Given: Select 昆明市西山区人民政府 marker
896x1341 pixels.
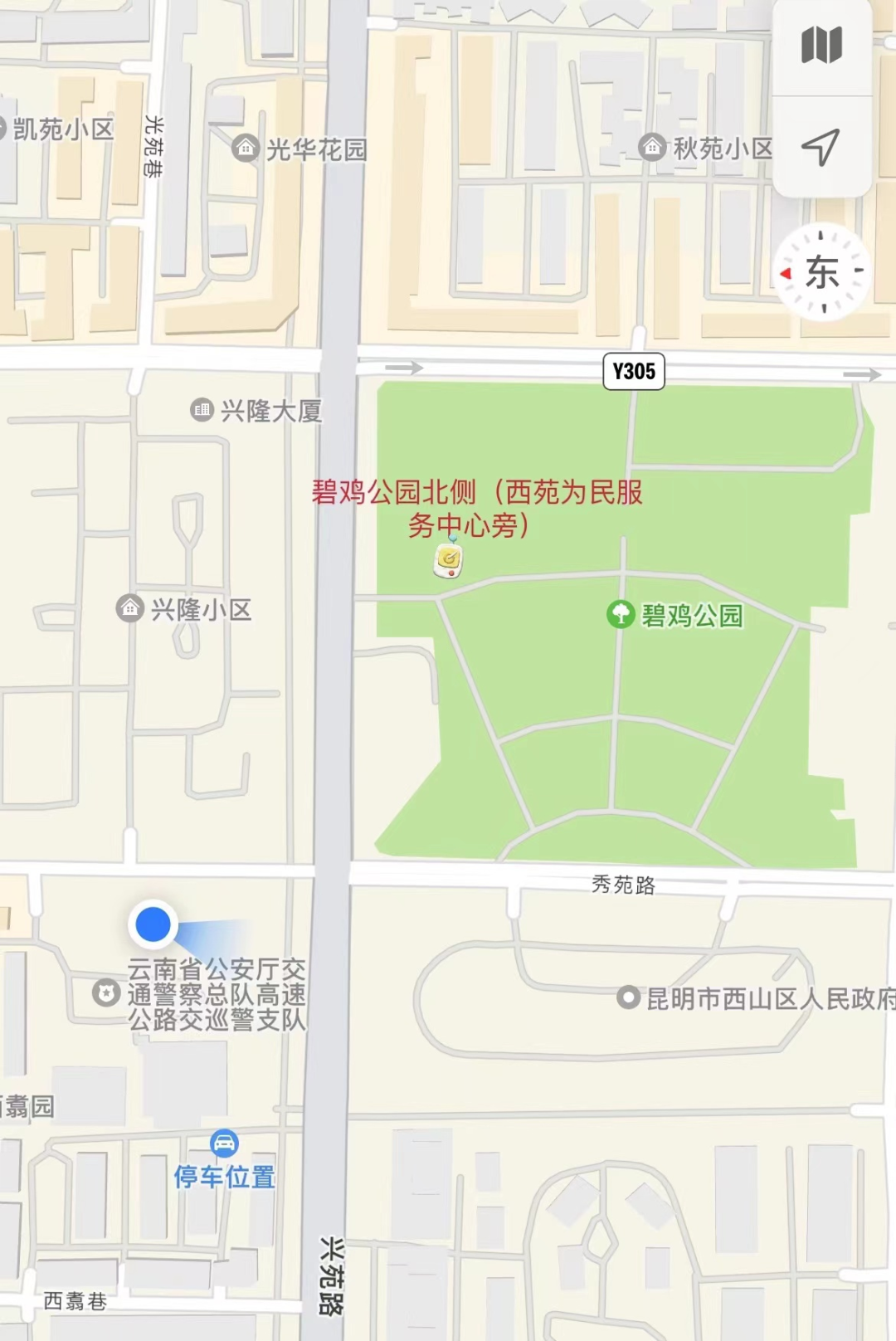Looking at the screenshot, I should (629, 997).
